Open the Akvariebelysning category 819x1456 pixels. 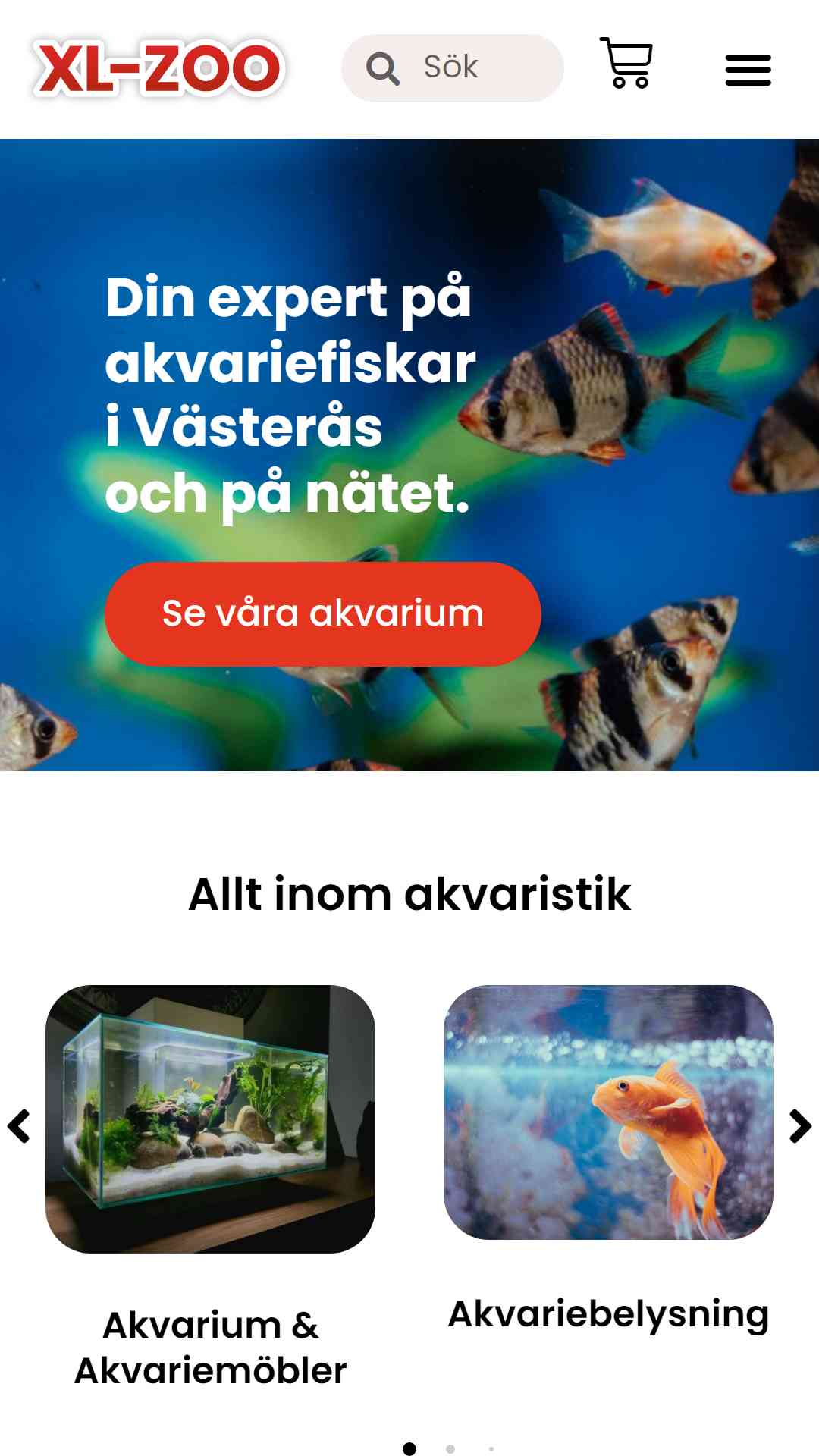point(608,1112)
